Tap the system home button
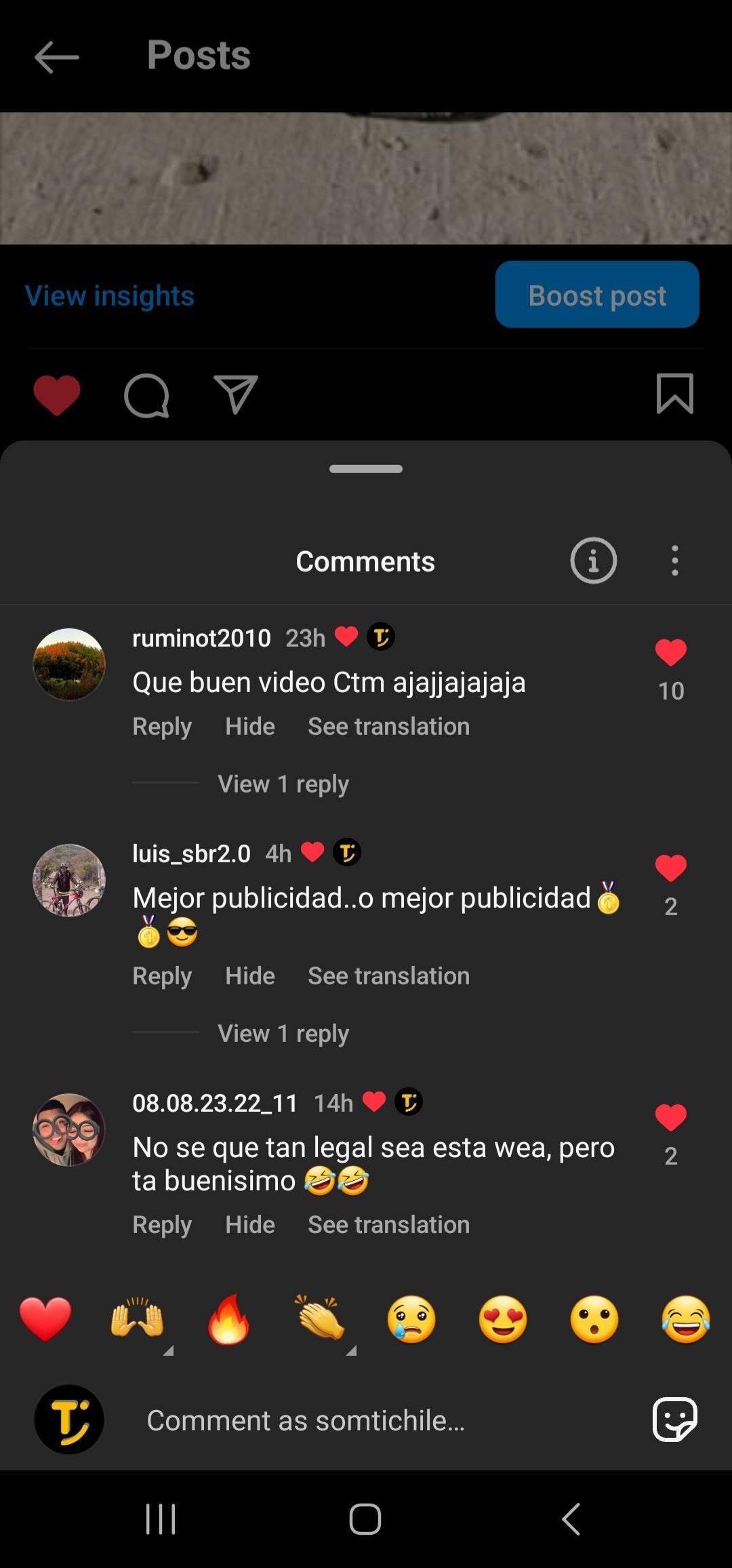The image size is (732, 1568). click(365, 1519)
